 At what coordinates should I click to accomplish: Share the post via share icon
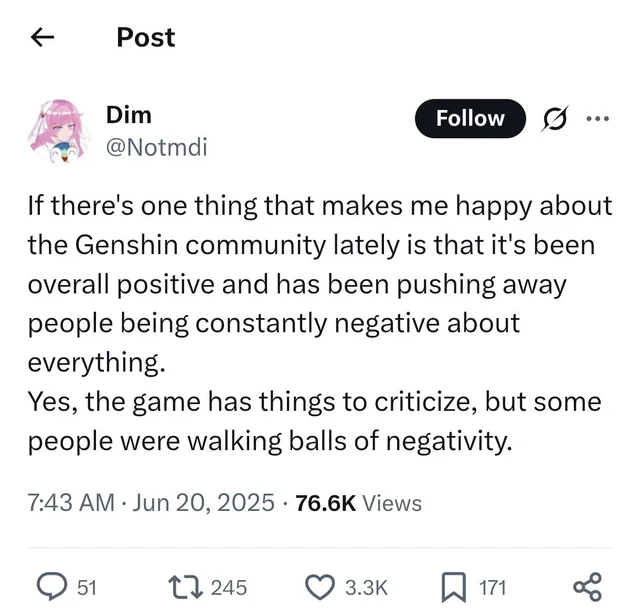[587, 587]
